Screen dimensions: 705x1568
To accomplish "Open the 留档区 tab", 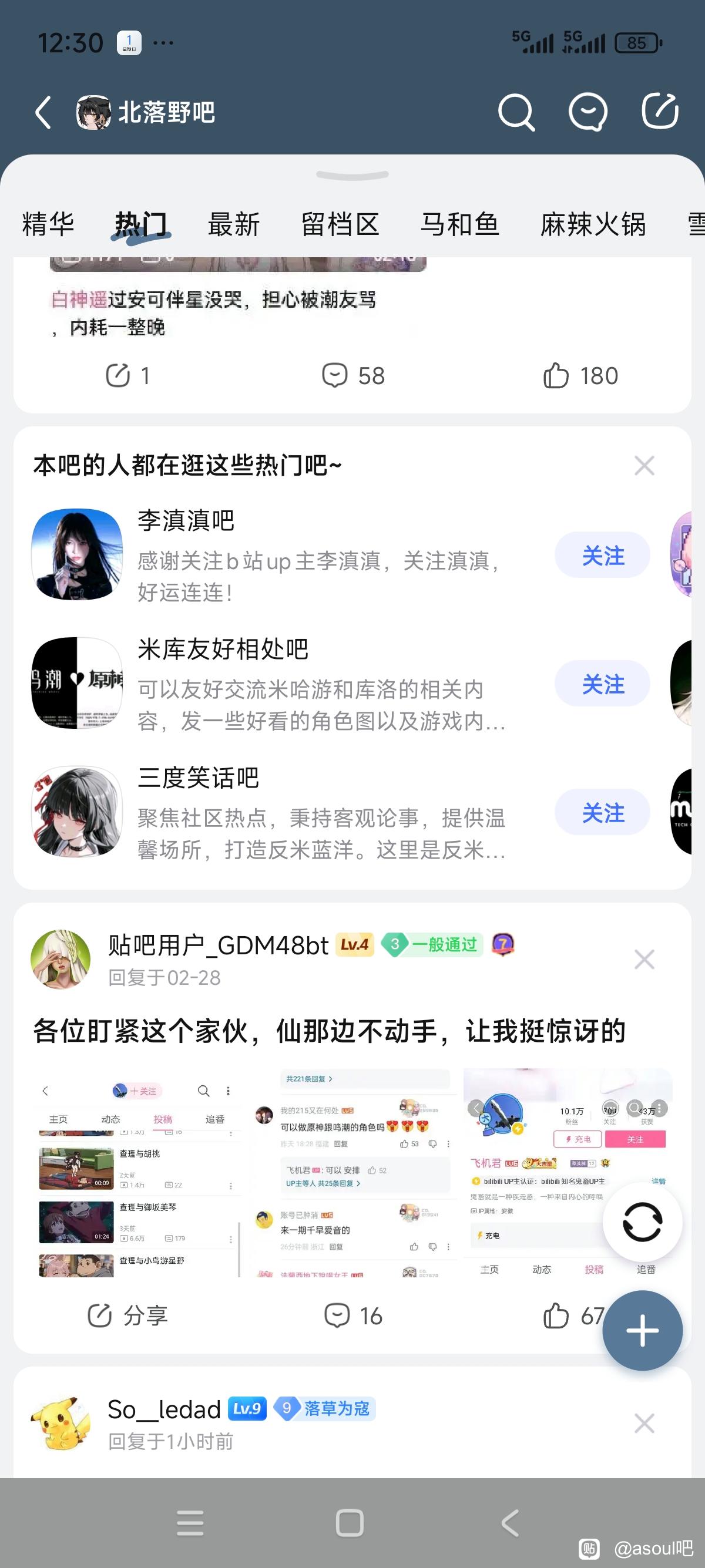I will (340, 224).
